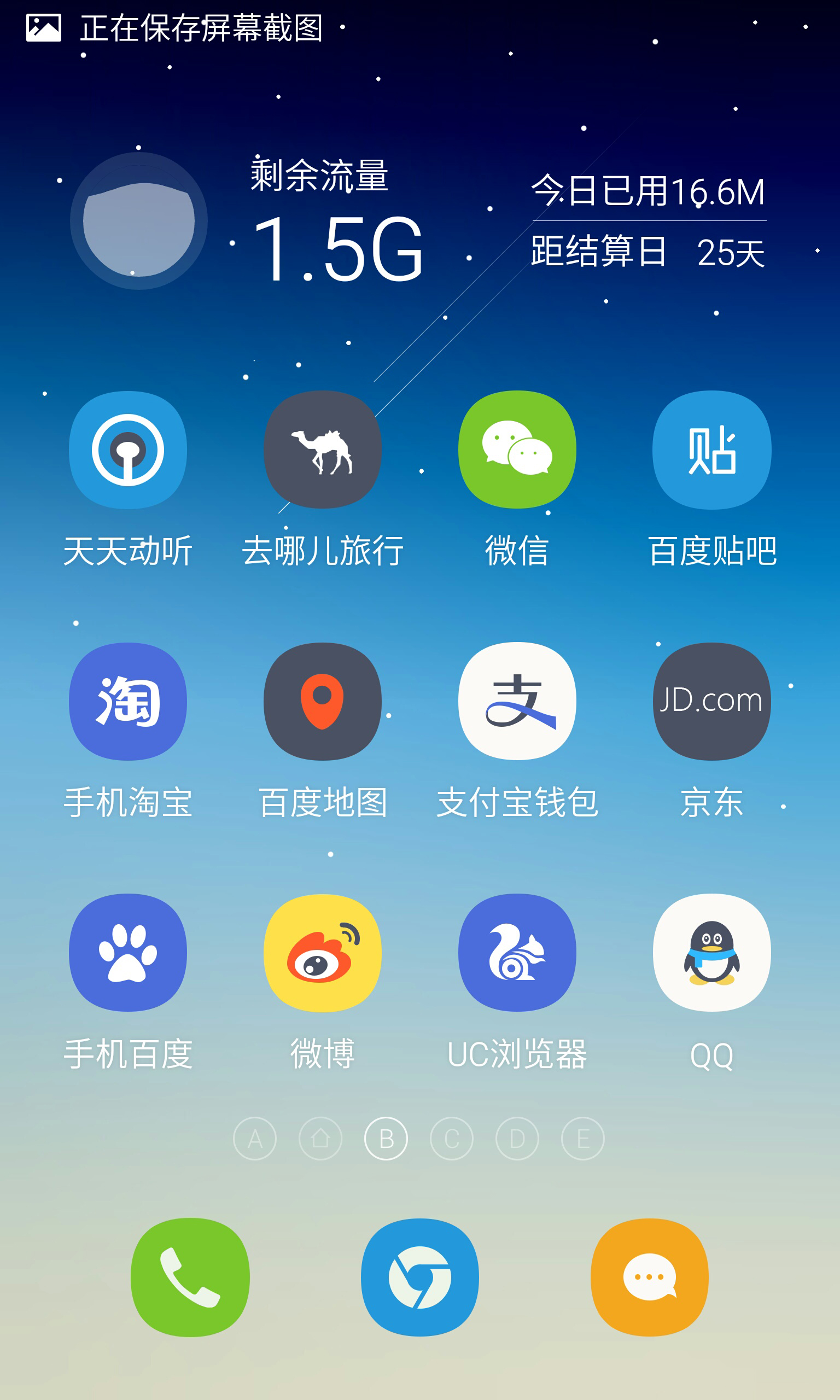
Task: Jump to page A indicator
Action: [x=255, y=1139]
